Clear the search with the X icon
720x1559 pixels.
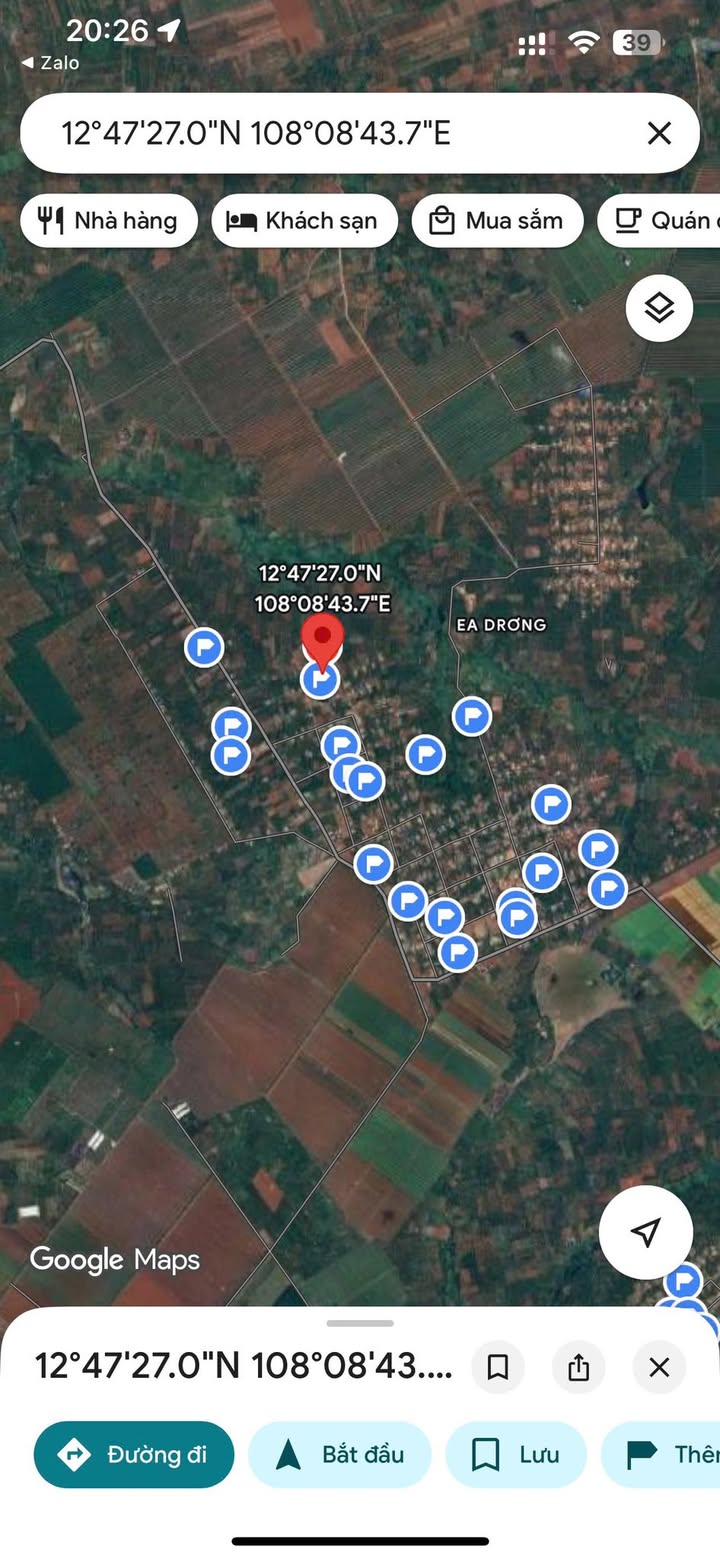[x=659, y=133]
